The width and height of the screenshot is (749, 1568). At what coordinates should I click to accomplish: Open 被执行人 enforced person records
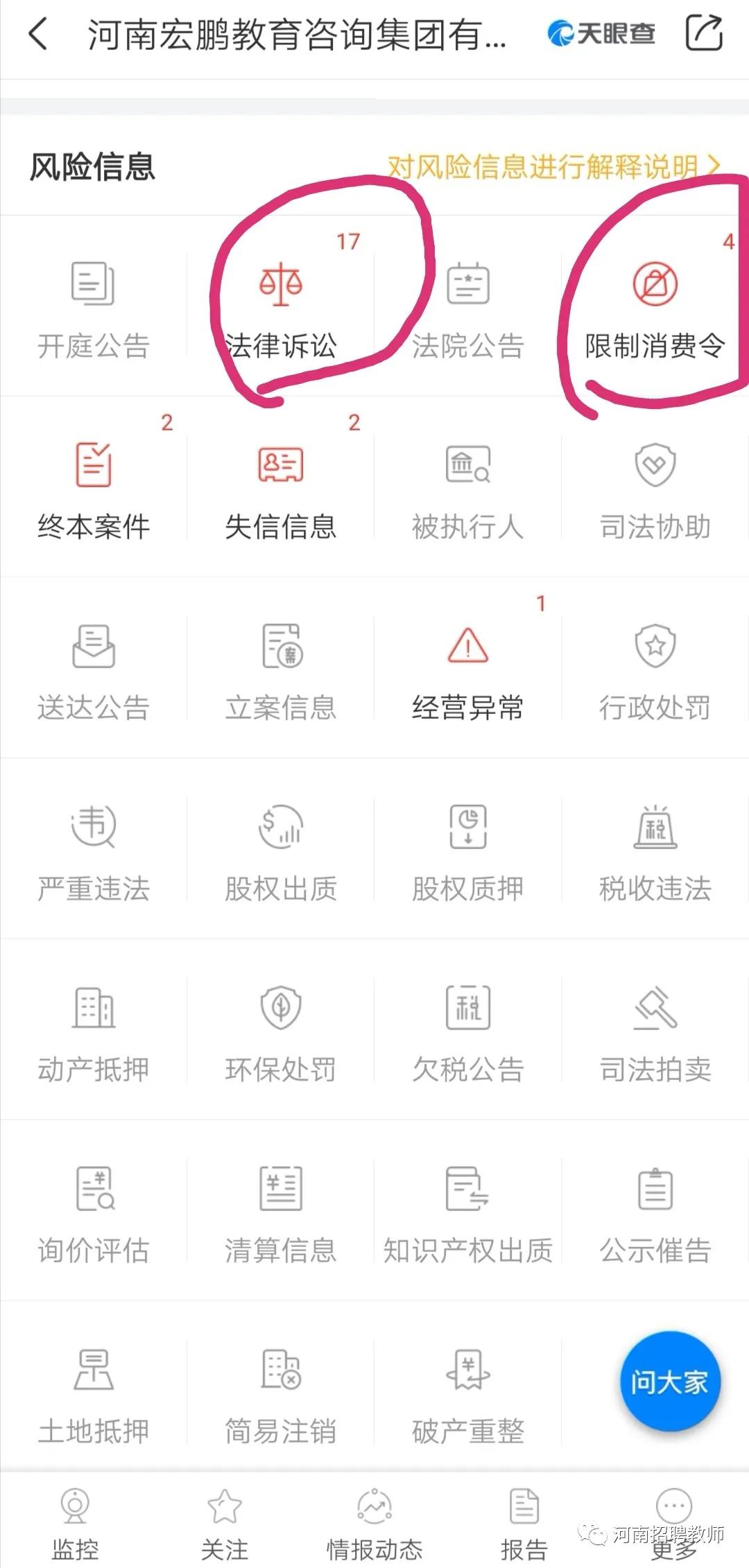tap(468, 485)
